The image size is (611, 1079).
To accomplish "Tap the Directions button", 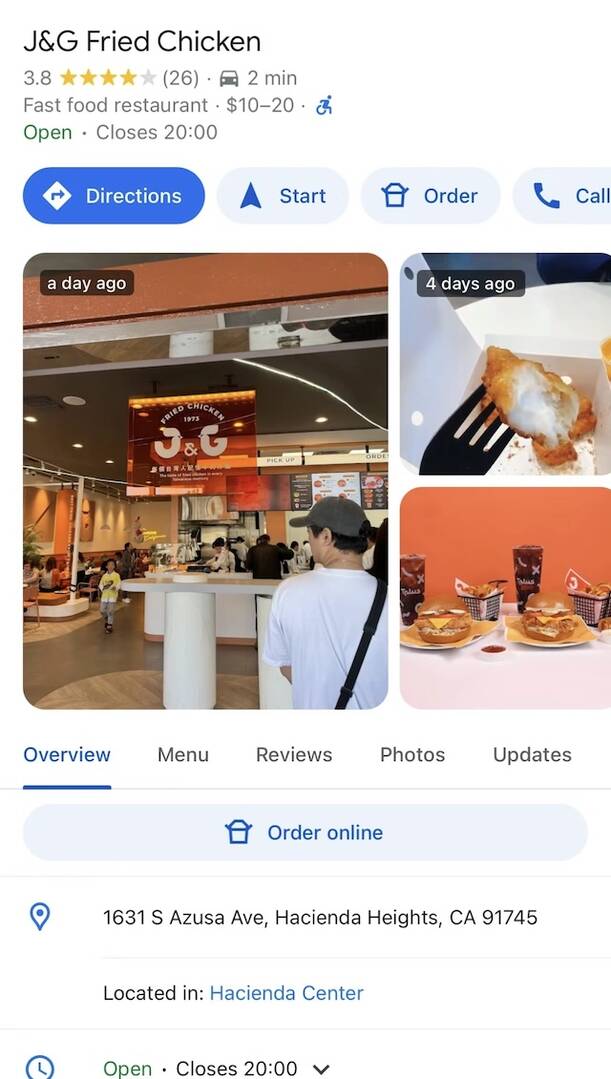I will click(114, 195).
